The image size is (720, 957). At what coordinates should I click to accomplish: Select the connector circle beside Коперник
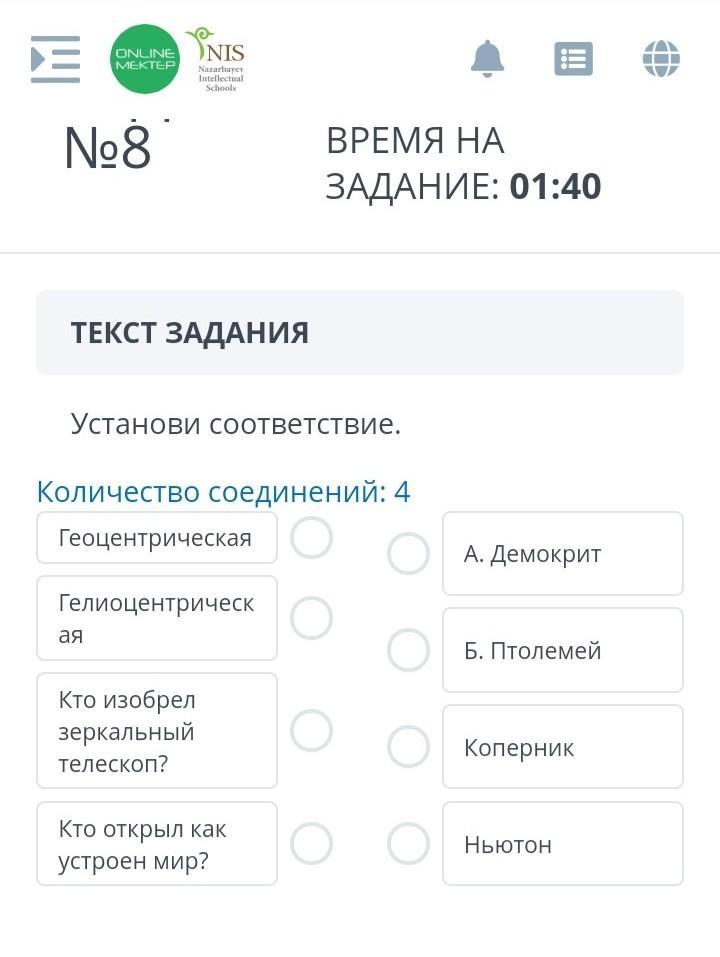point(408,747)
